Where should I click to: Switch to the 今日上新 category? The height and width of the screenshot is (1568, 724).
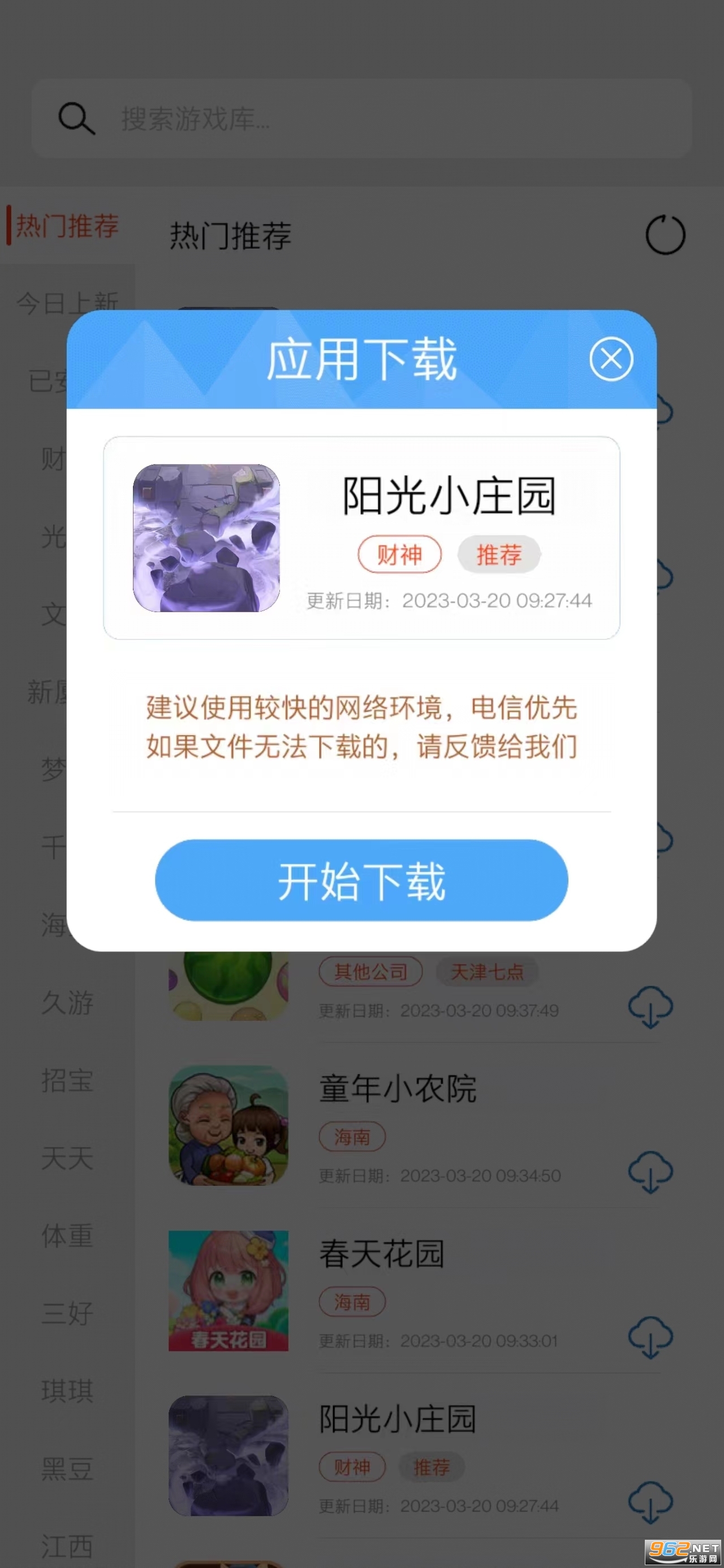[67, 302]
